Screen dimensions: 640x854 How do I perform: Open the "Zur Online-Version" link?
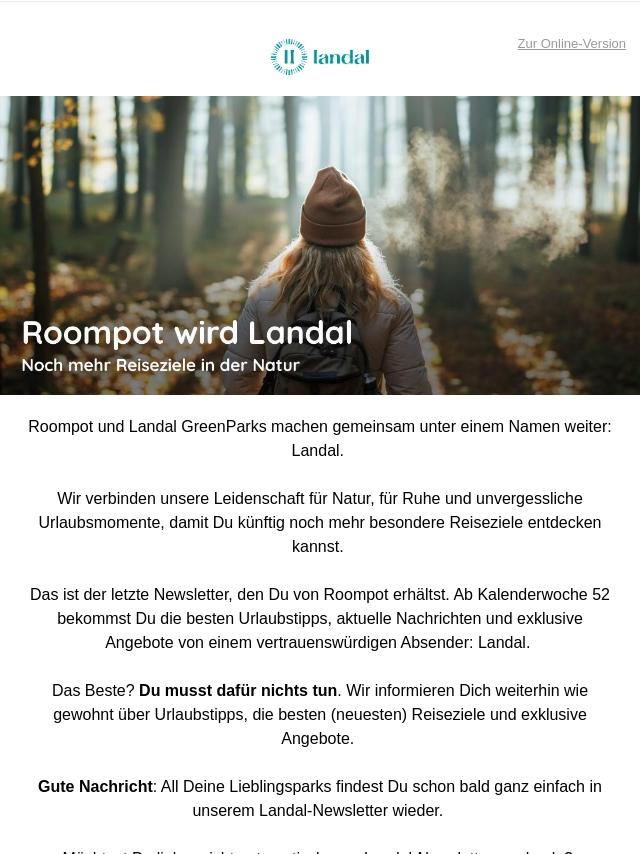pyautogui.click(x=571, y=44)
